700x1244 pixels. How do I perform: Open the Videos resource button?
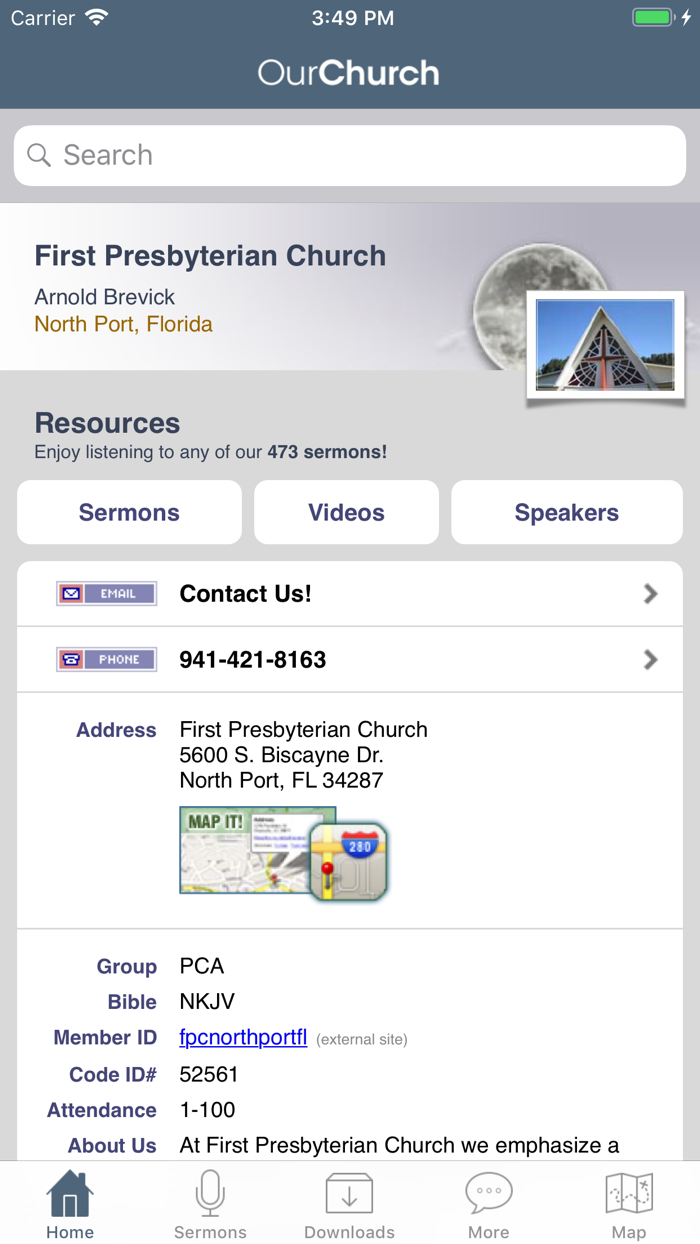[346, 512]
